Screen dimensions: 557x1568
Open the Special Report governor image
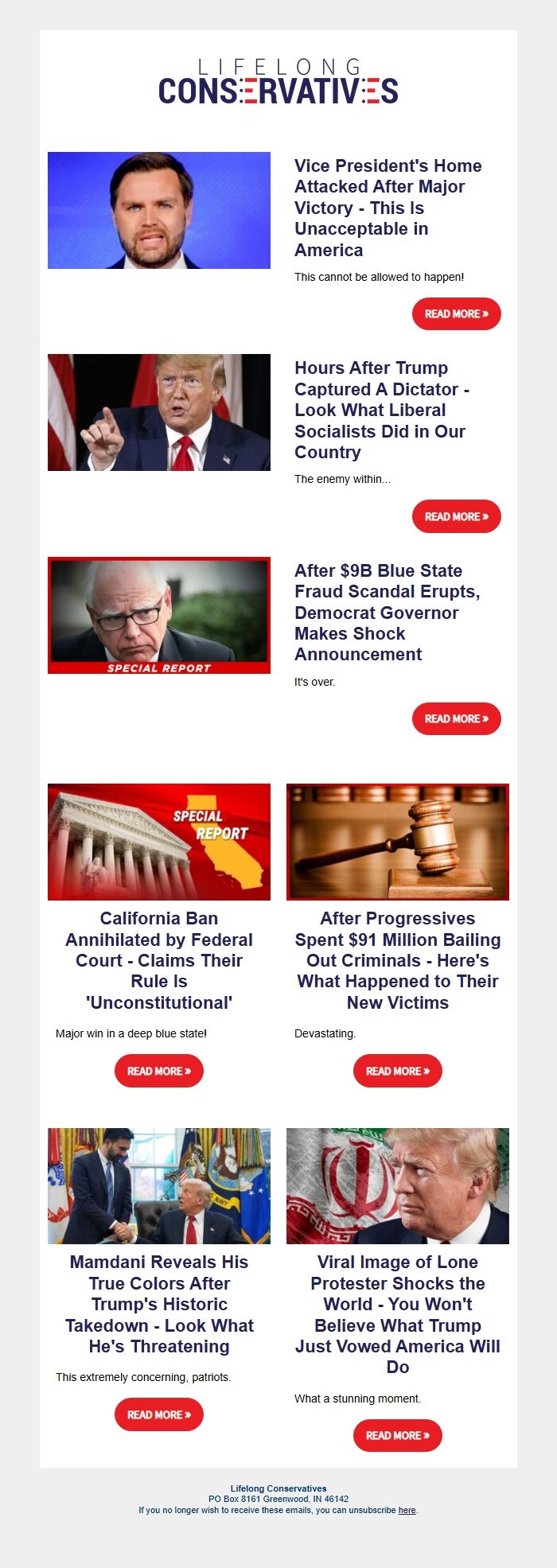(159, 615)
